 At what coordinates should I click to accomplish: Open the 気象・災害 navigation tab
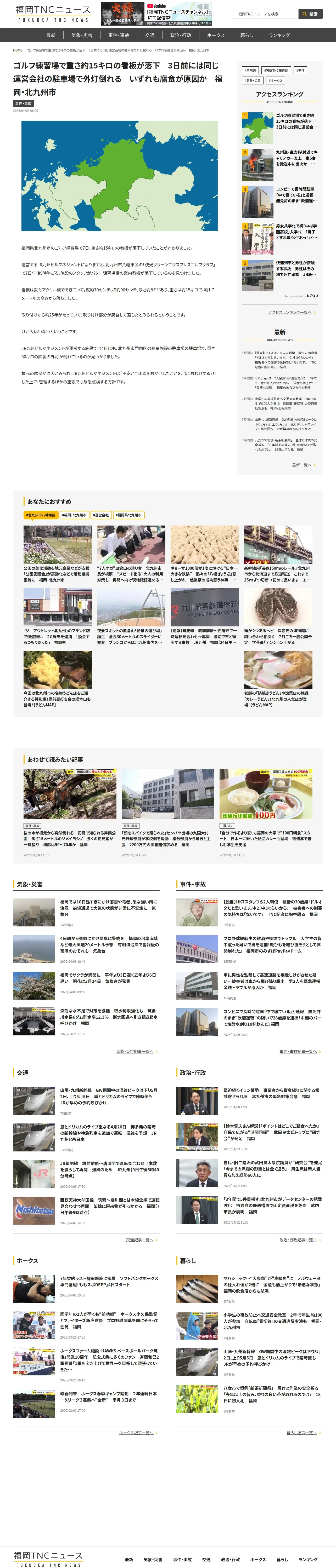coord(82,35)
